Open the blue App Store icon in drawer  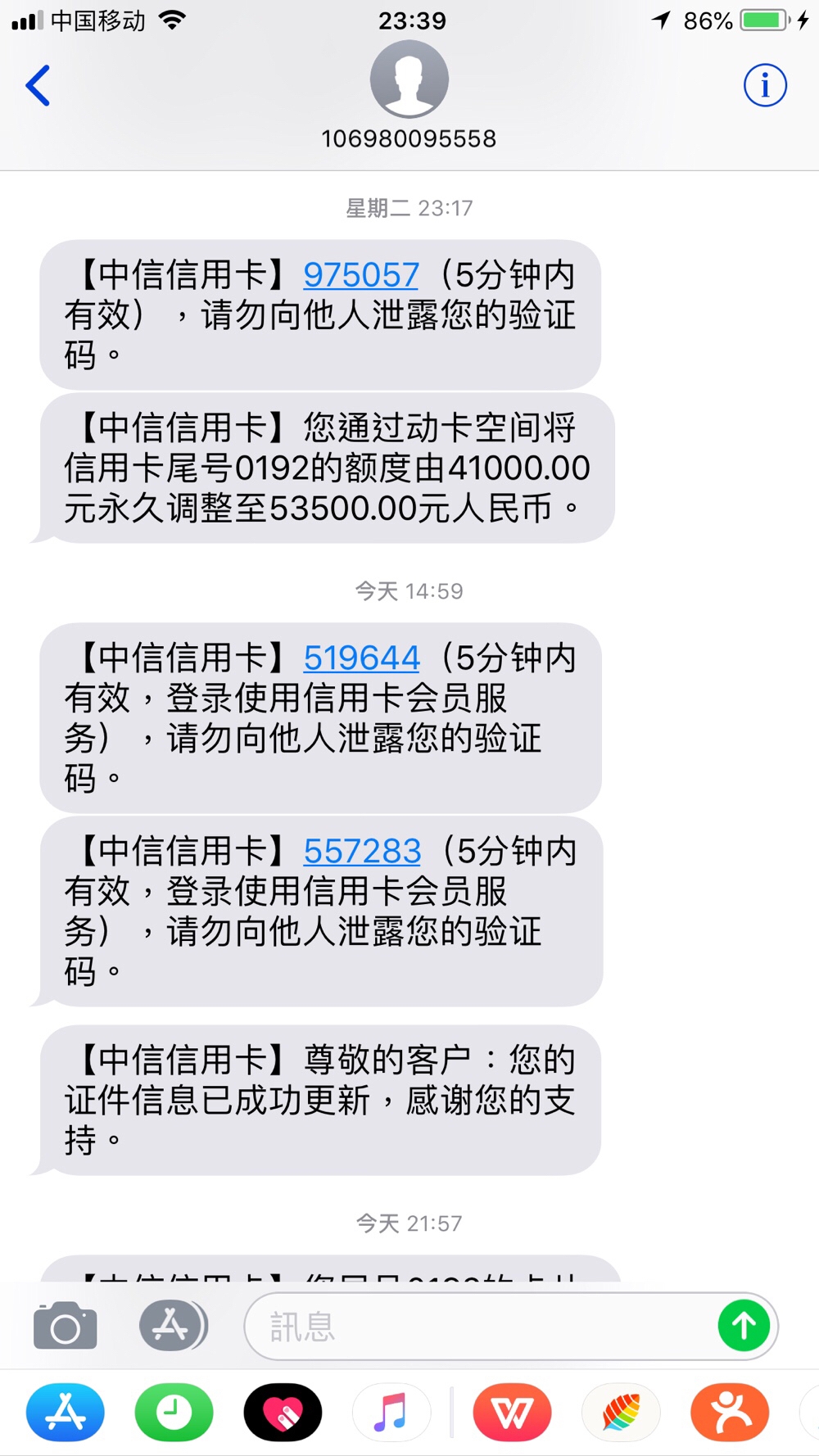click(x=65, y=1412)
